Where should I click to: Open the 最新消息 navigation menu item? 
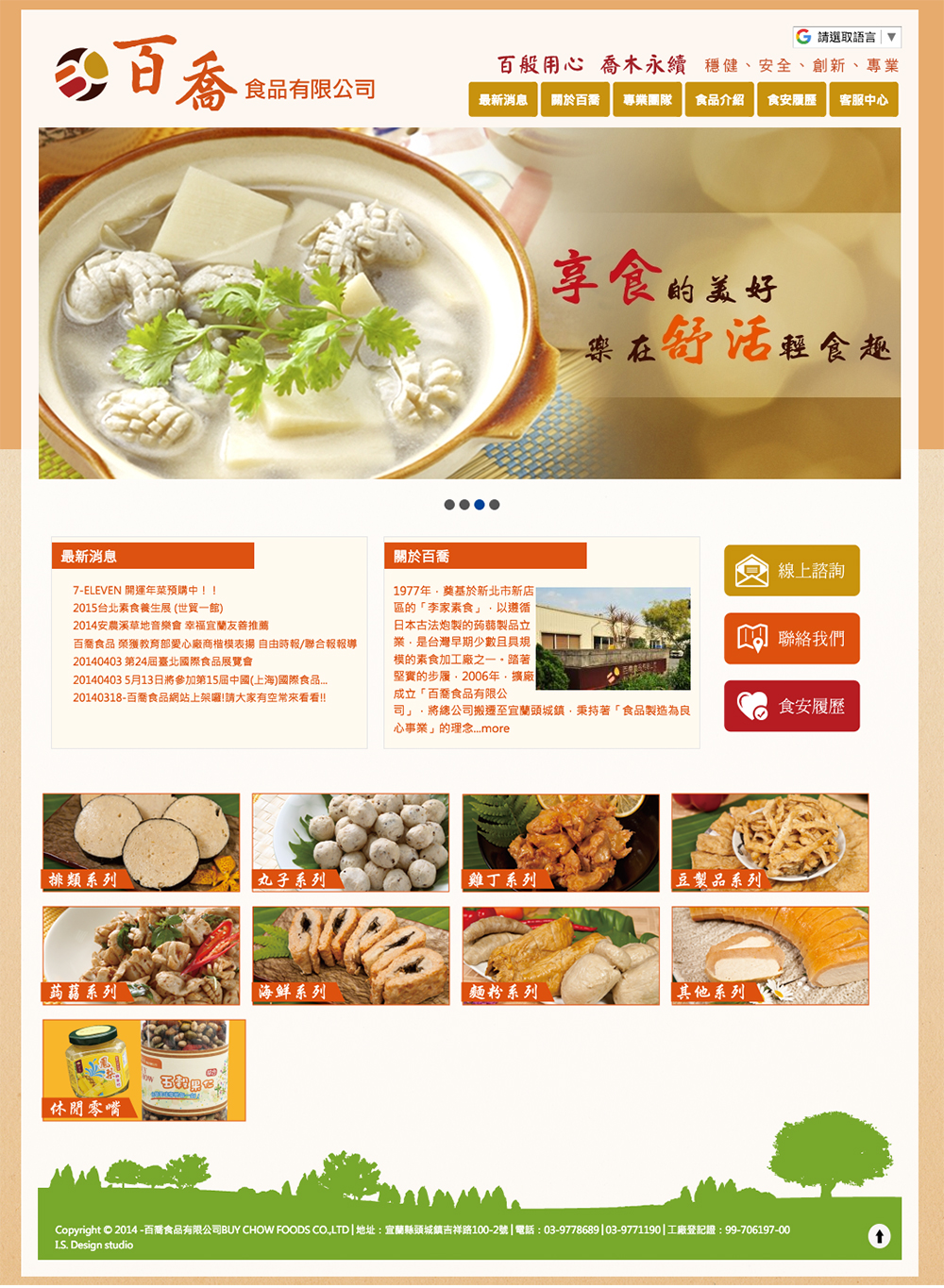tap(502, 100)
